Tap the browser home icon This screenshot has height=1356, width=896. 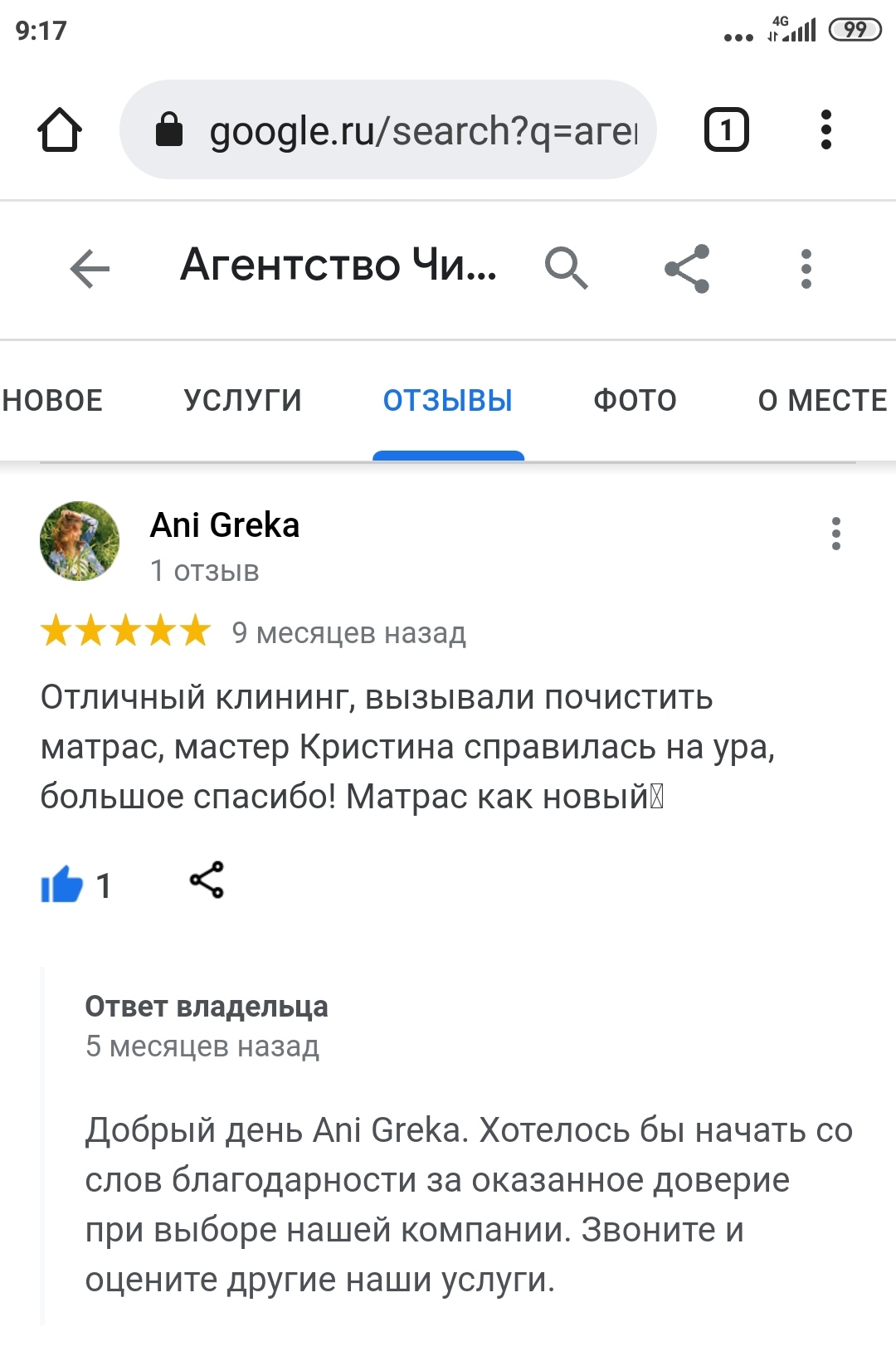pos(60,130)
